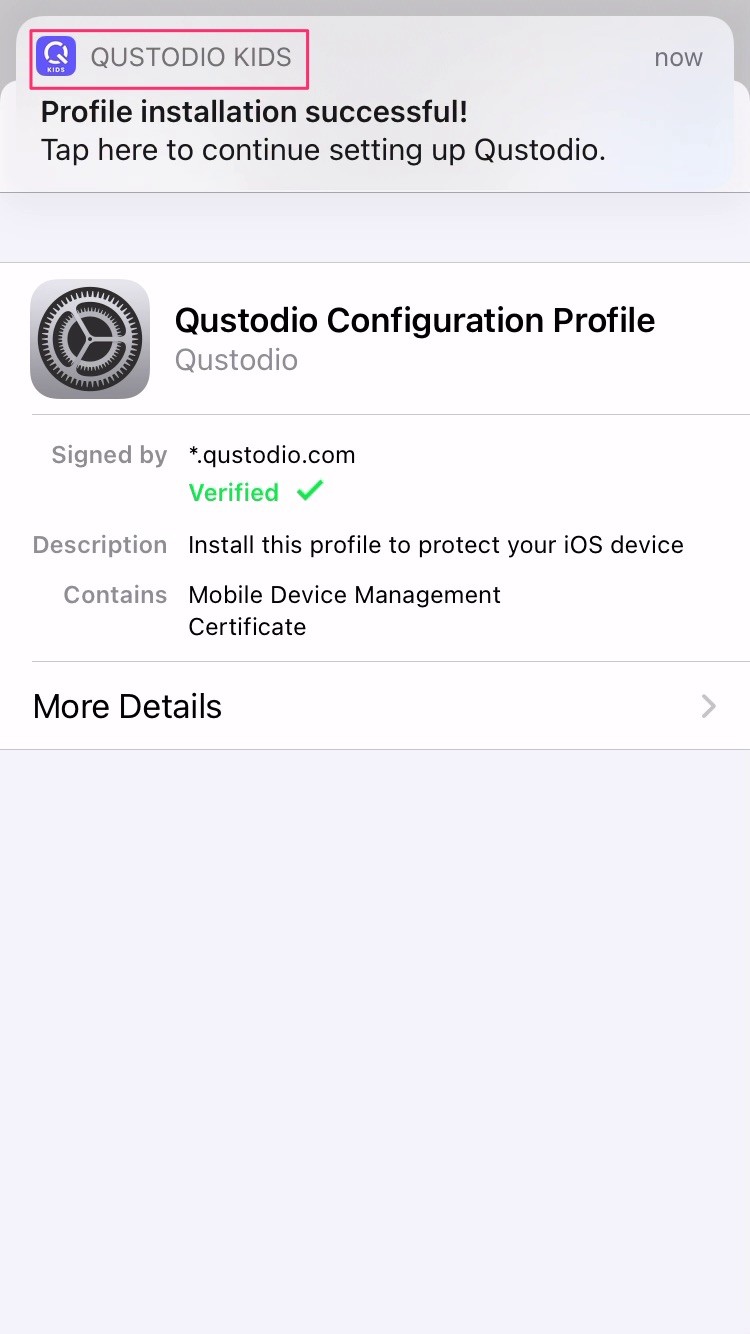The image size is (750, 1334).
Task: Tap the Certificate item under Contains
Action: tap(246, 626)
